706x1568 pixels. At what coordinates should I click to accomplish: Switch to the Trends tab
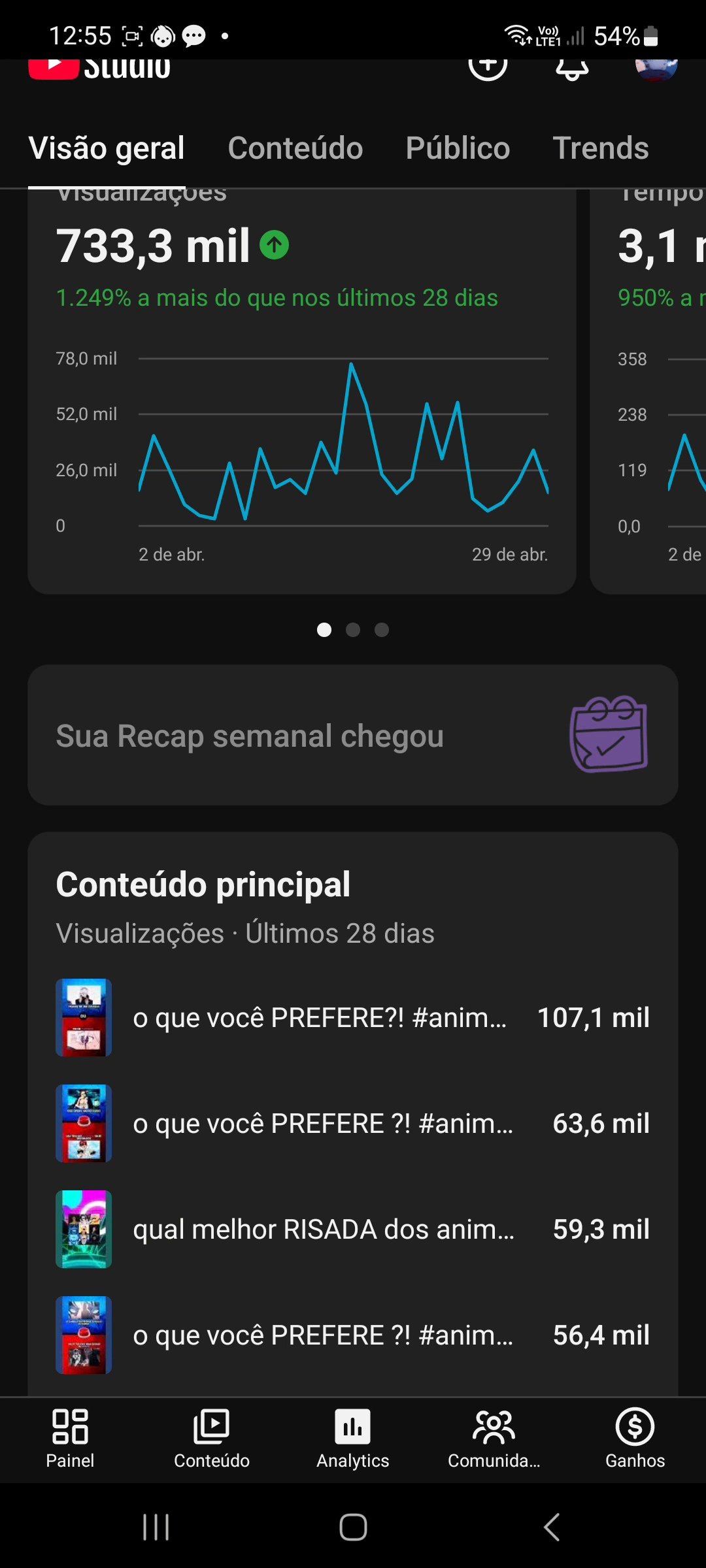coord(601,148)
